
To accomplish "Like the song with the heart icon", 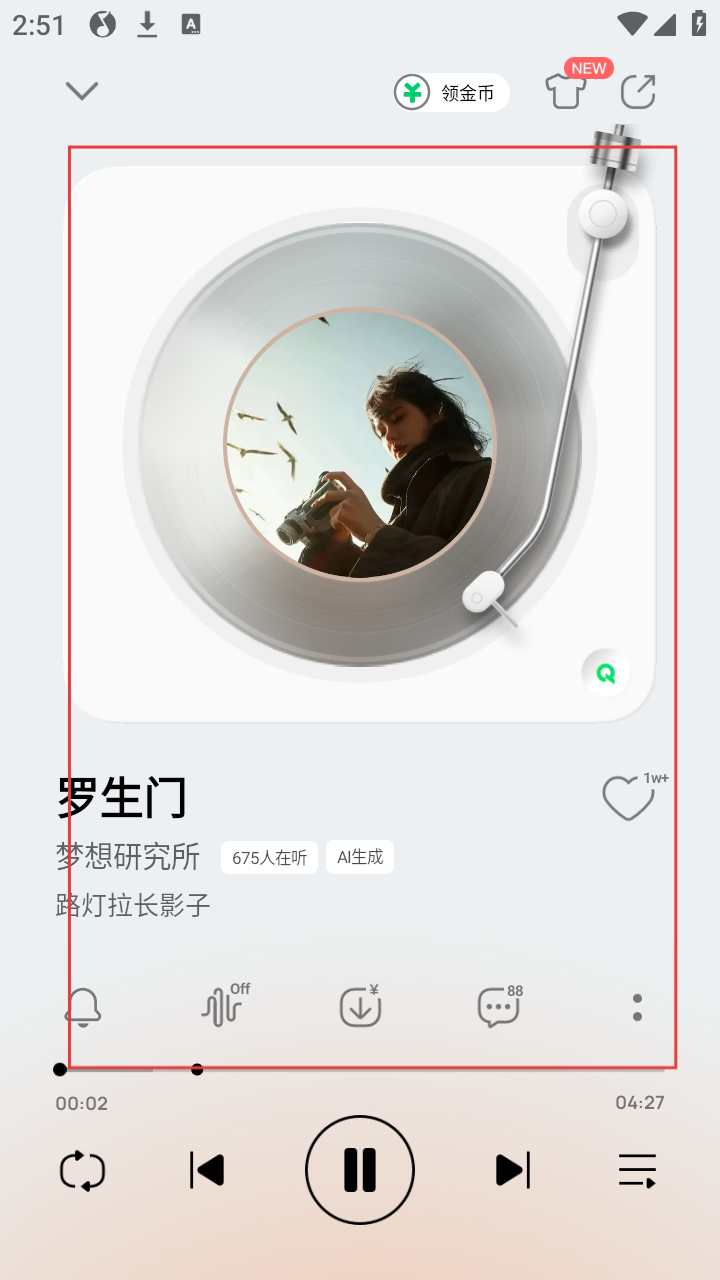I will (x=628, y=799).
